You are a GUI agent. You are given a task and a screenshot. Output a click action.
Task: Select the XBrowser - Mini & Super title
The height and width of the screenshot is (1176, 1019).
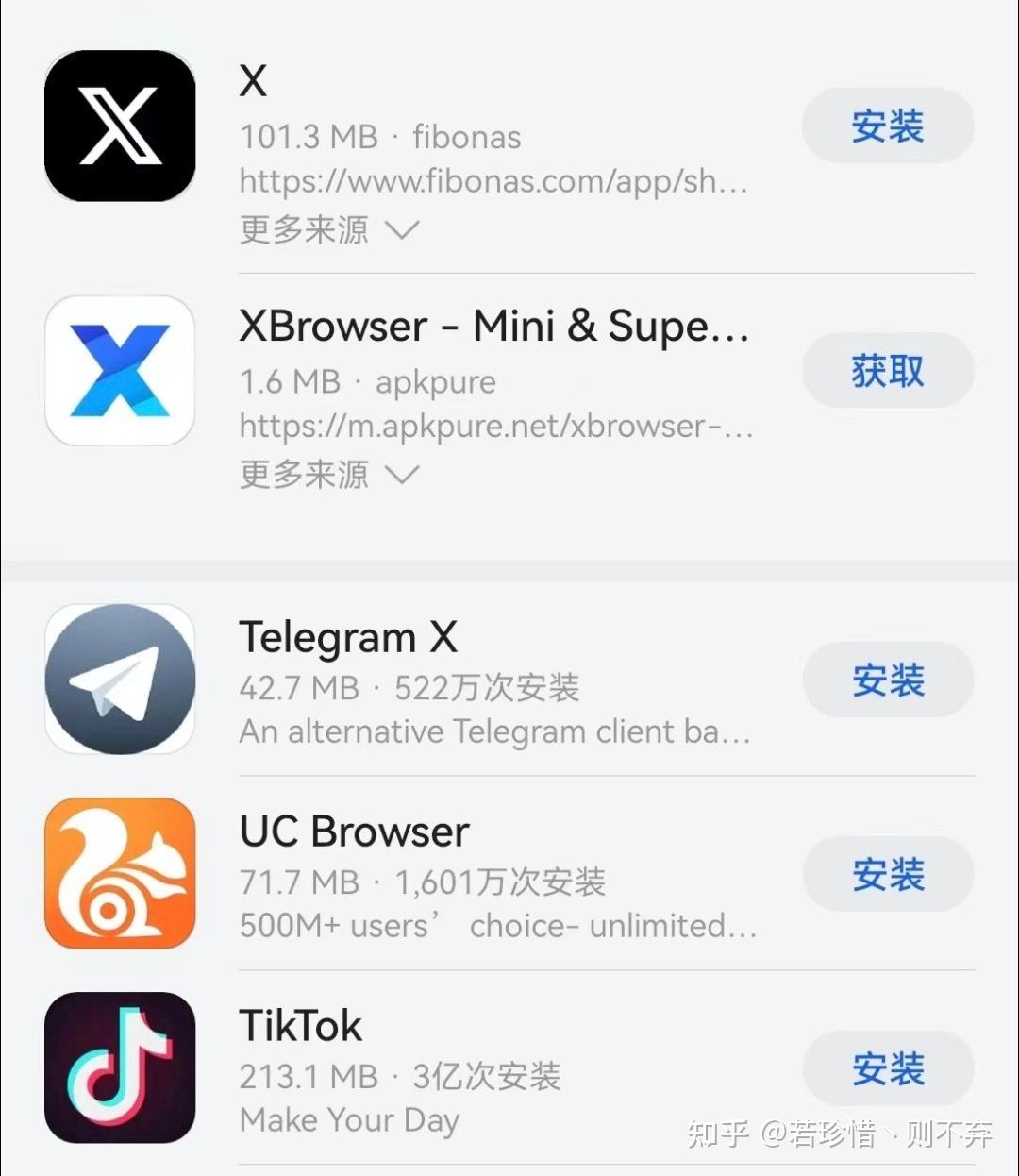coord(493,325)
